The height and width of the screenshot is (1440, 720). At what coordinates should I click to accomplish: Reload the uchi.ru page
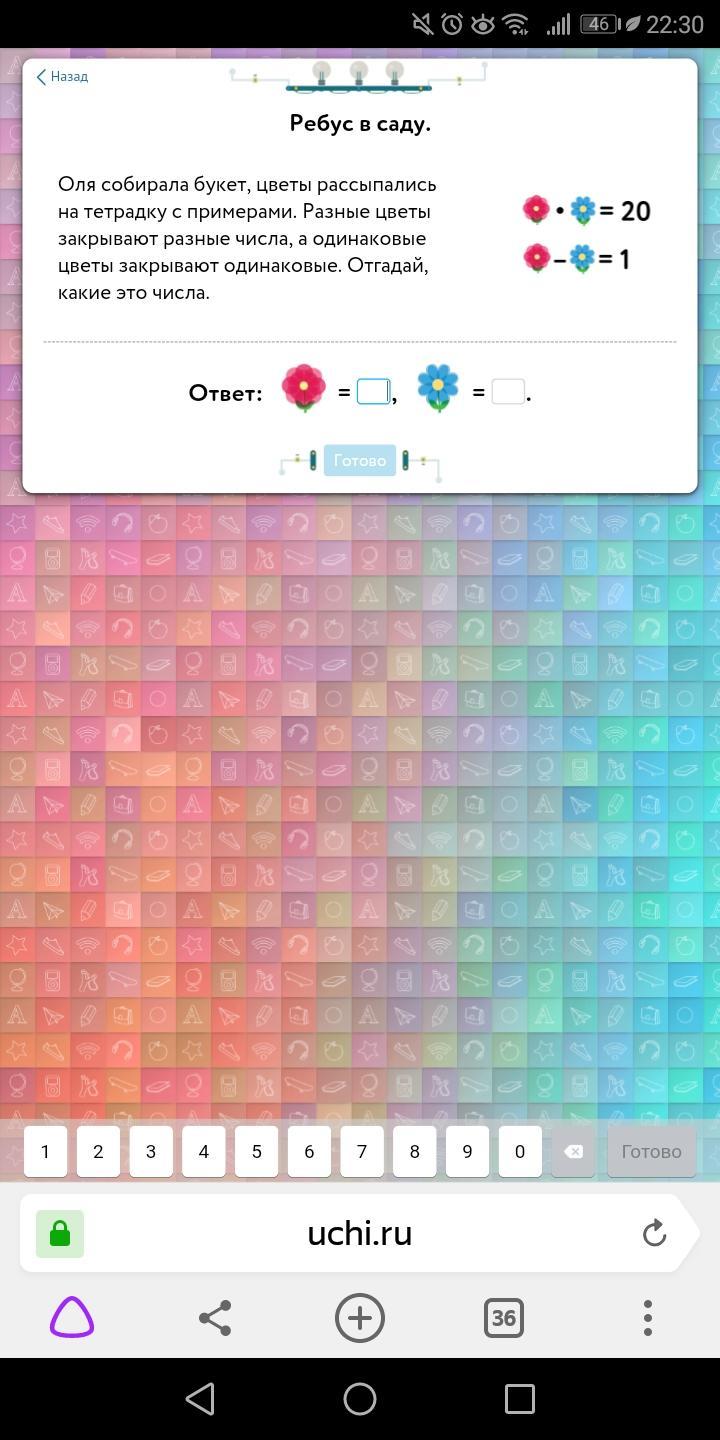[x=654, y=1233]
